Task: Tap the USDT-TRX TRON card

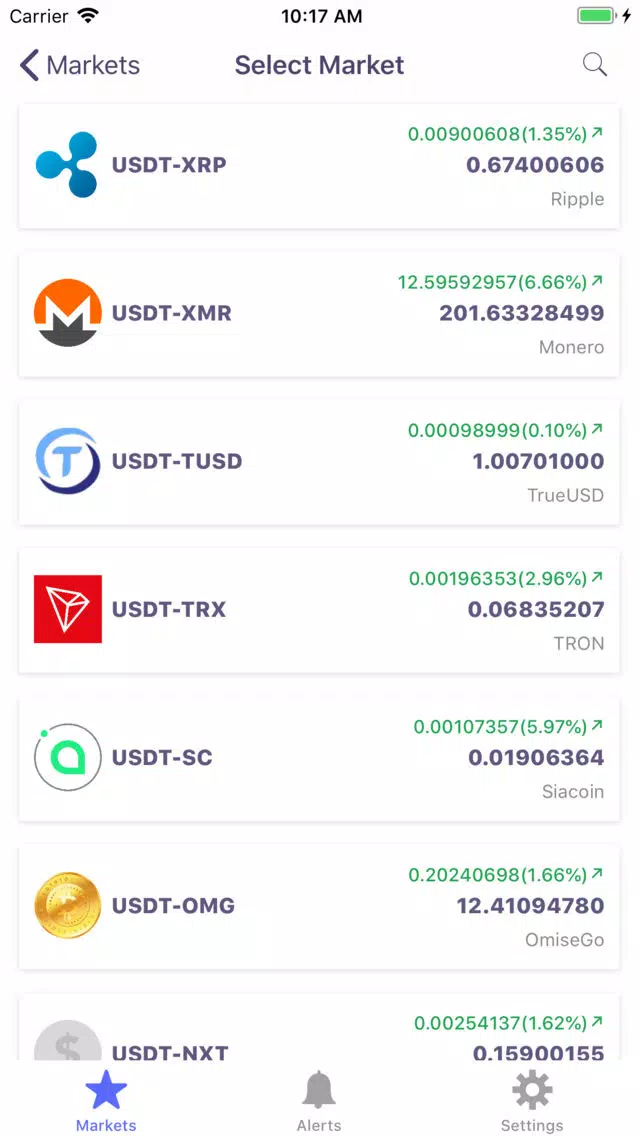Action: point(319,610)
